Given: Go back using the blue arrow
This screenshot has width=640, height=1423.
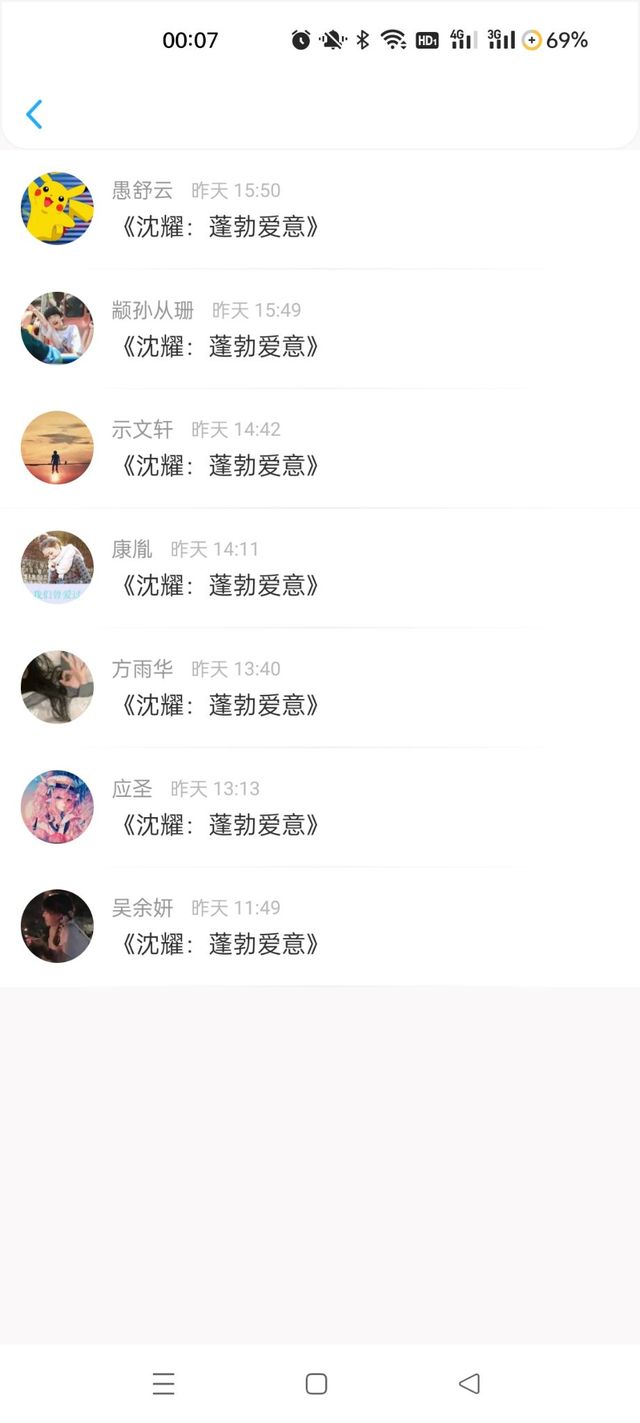Looking at the screenshot, I should [34, 115].
